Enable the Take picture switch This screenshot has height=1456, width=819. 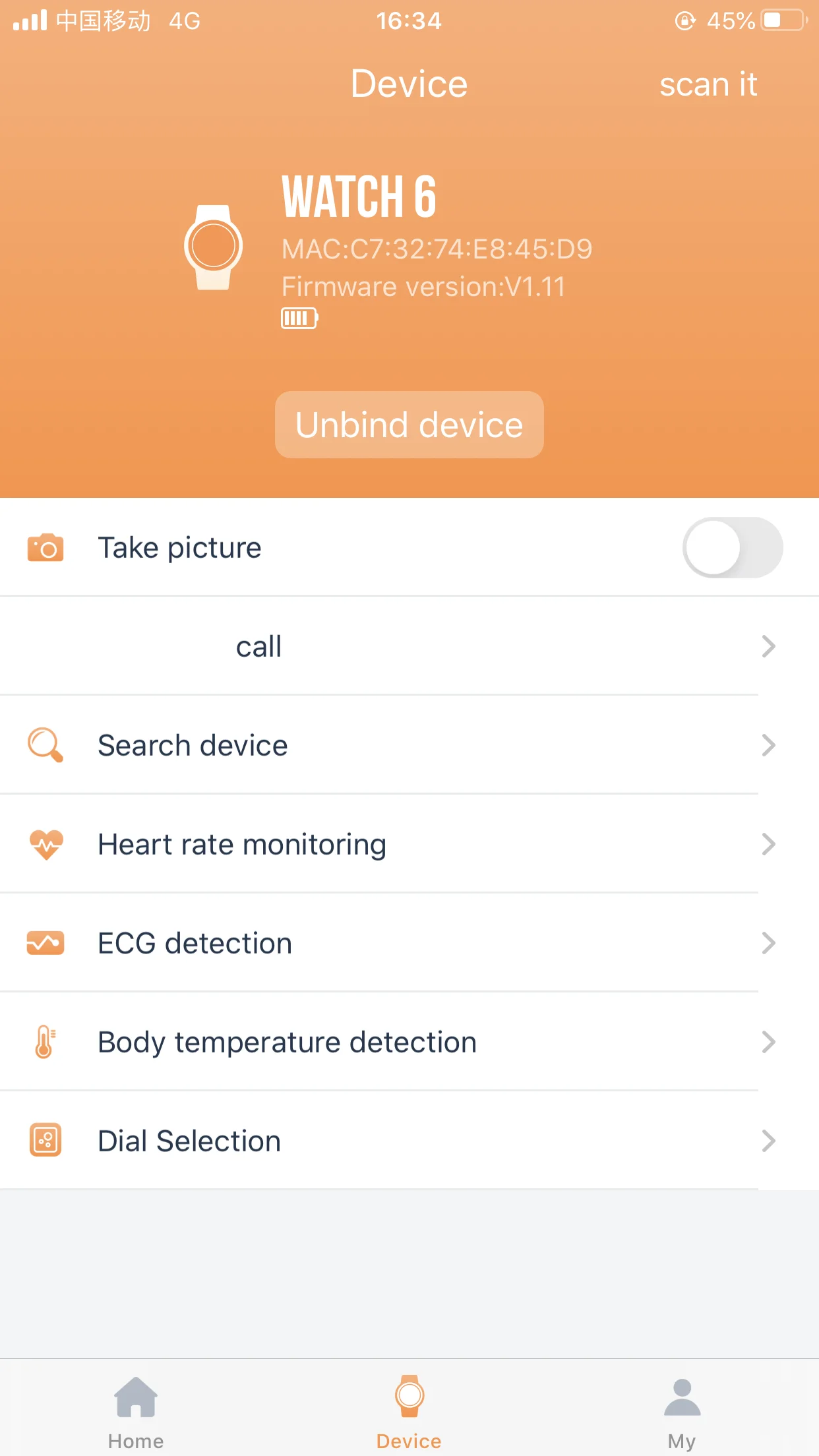pos(733,547)
